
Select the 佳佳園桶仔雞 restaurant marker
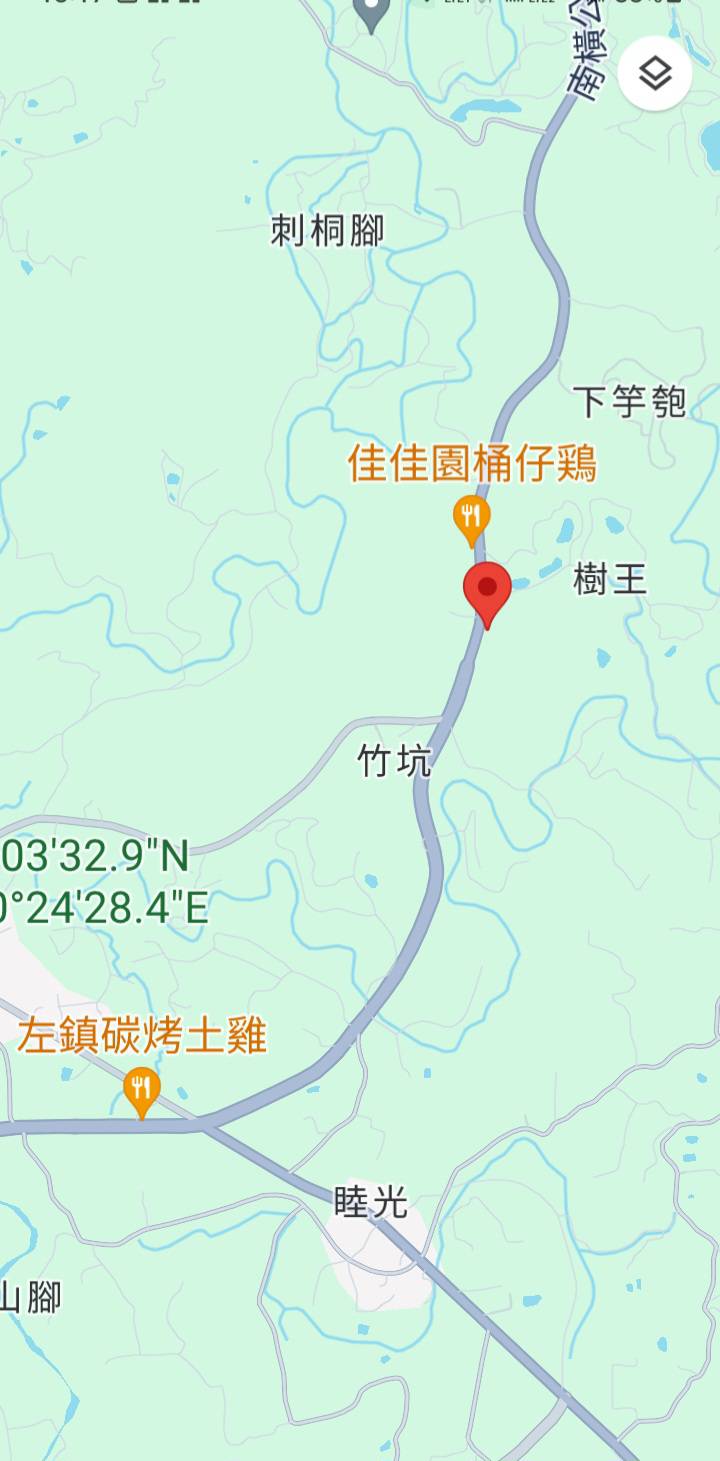coord(471,518)
